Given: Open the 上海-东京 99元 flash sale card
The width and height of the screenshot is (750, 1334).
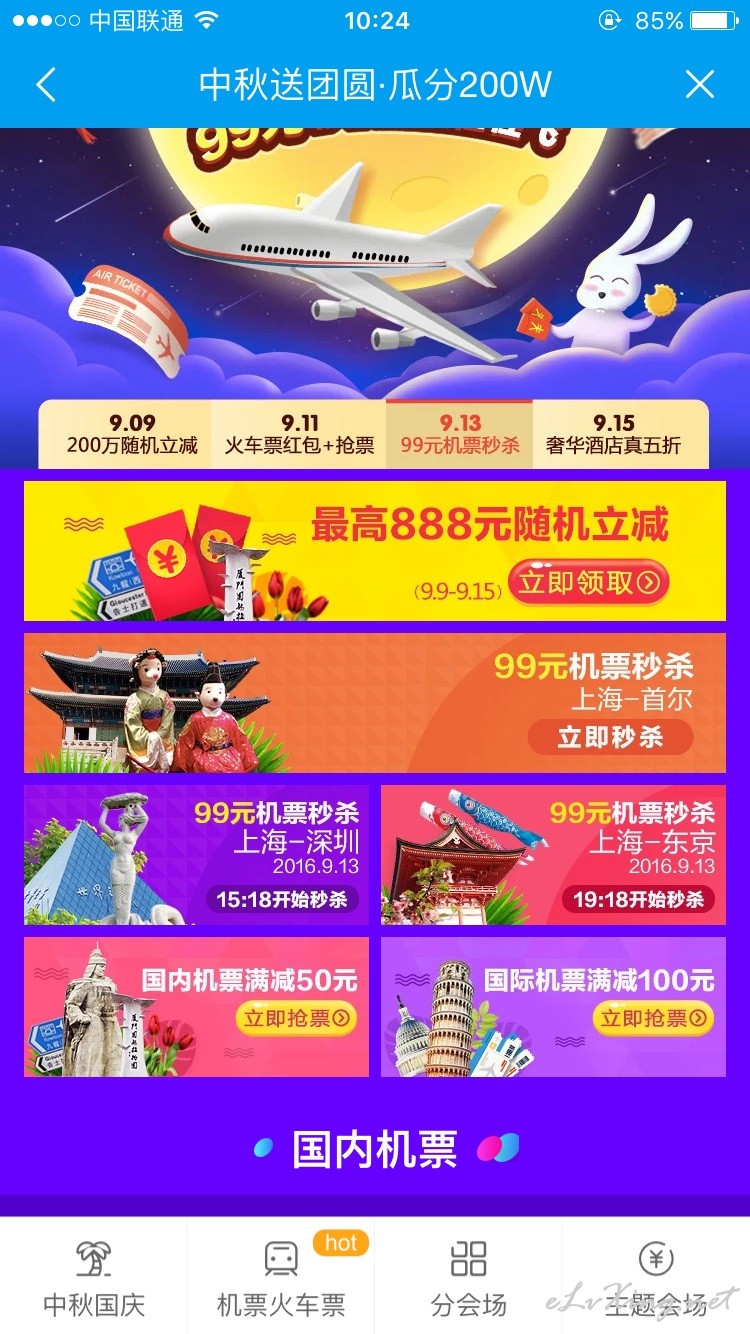Looking at the screenshot, I should point(553,855).
